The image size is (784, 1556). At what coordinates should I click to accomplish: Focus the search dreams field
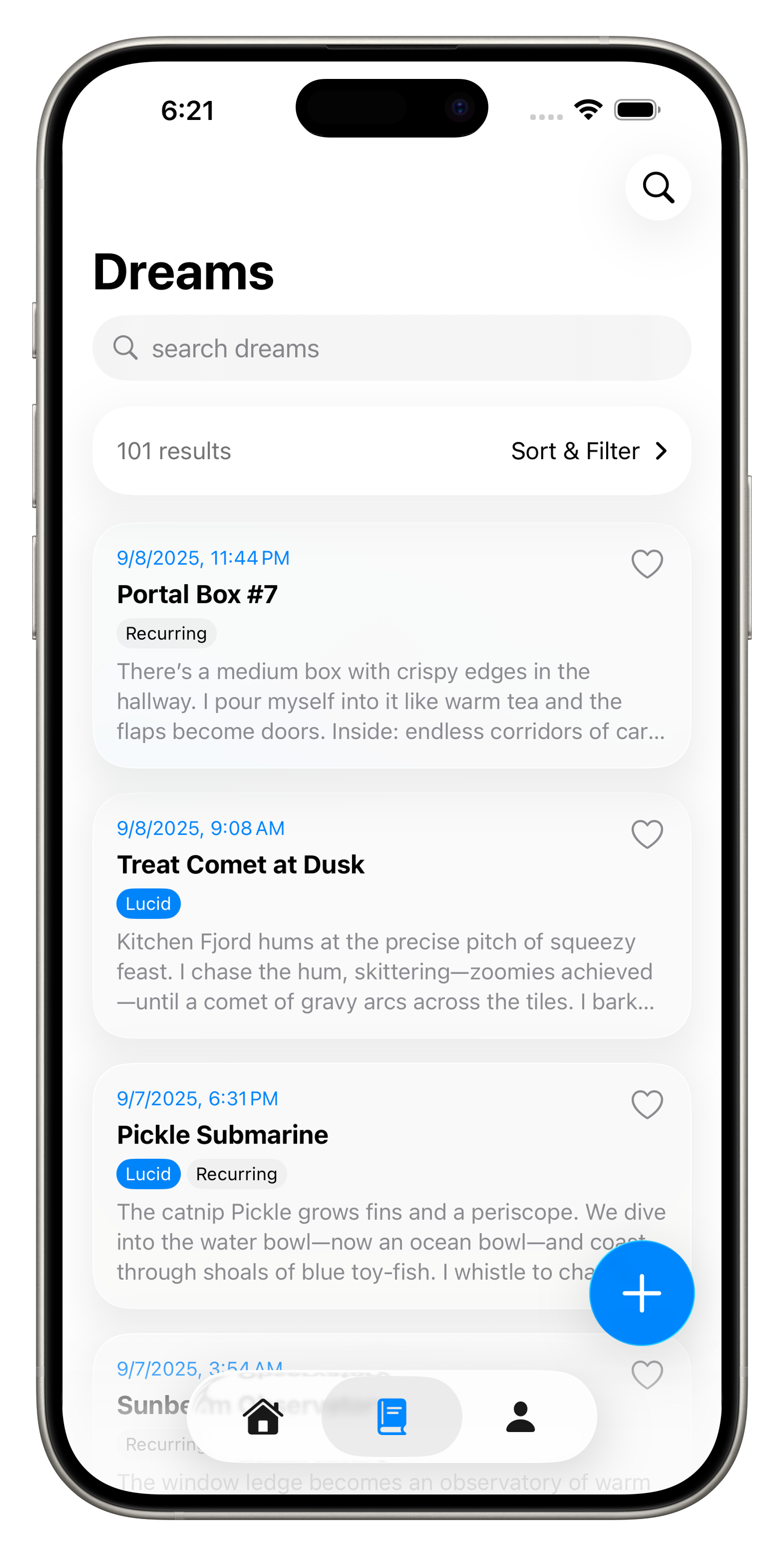(x=391, y=349)
